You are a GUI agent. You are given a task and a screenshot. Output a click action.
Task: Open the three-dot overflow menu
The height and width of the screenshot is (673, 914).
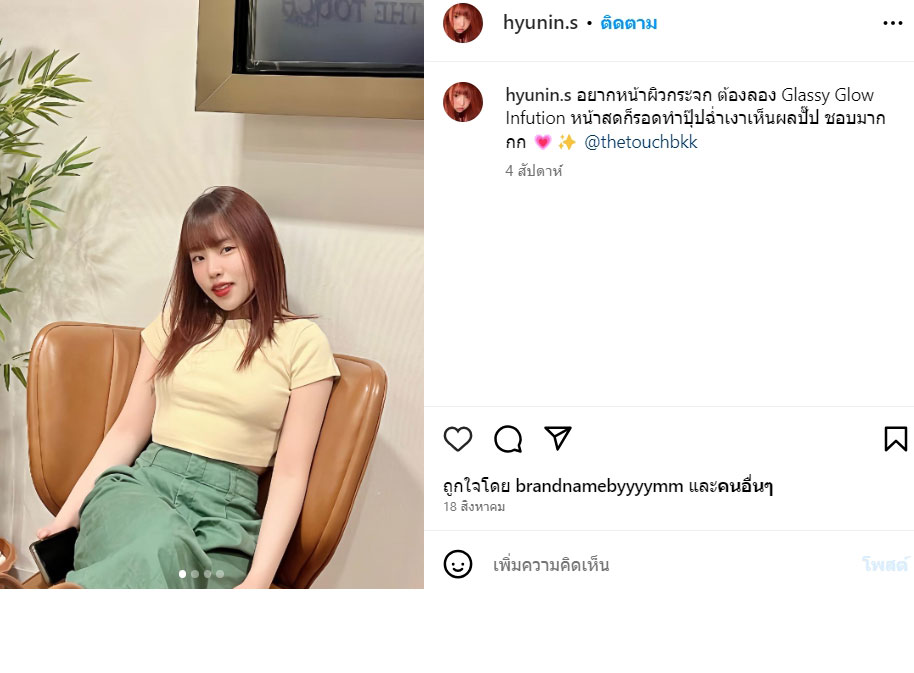pos(892,23)
